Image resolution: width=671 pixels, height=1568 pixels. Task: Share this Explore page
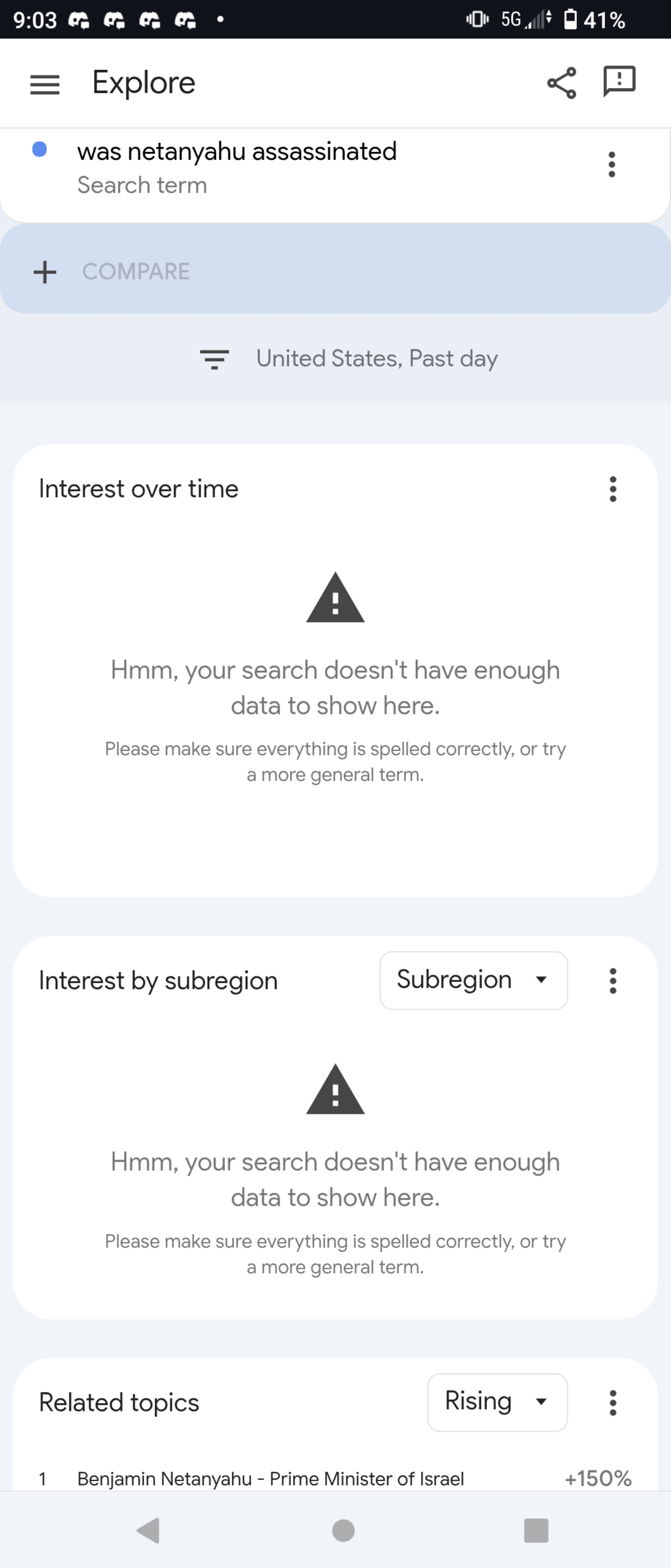[561, 83]
